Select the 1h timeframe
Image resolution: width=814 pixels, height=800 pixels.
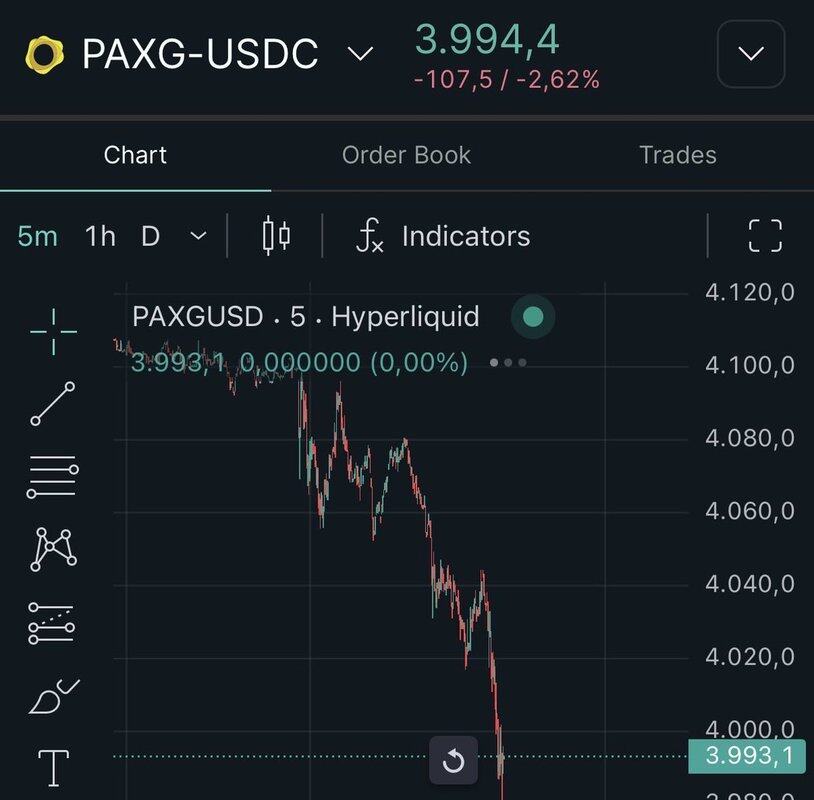[100, 237]
